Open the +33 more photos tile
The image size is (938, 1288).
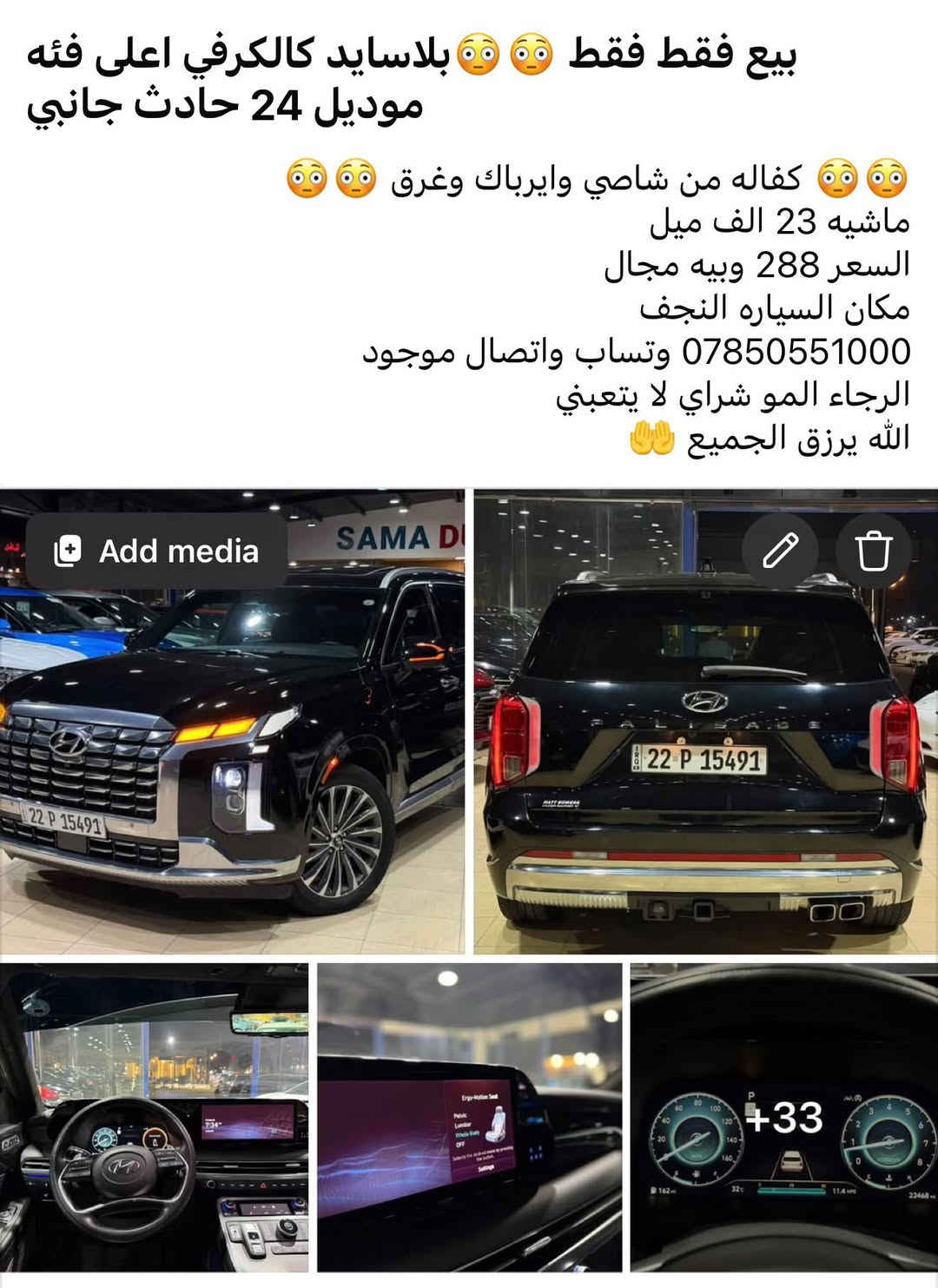coord(784,1117)
